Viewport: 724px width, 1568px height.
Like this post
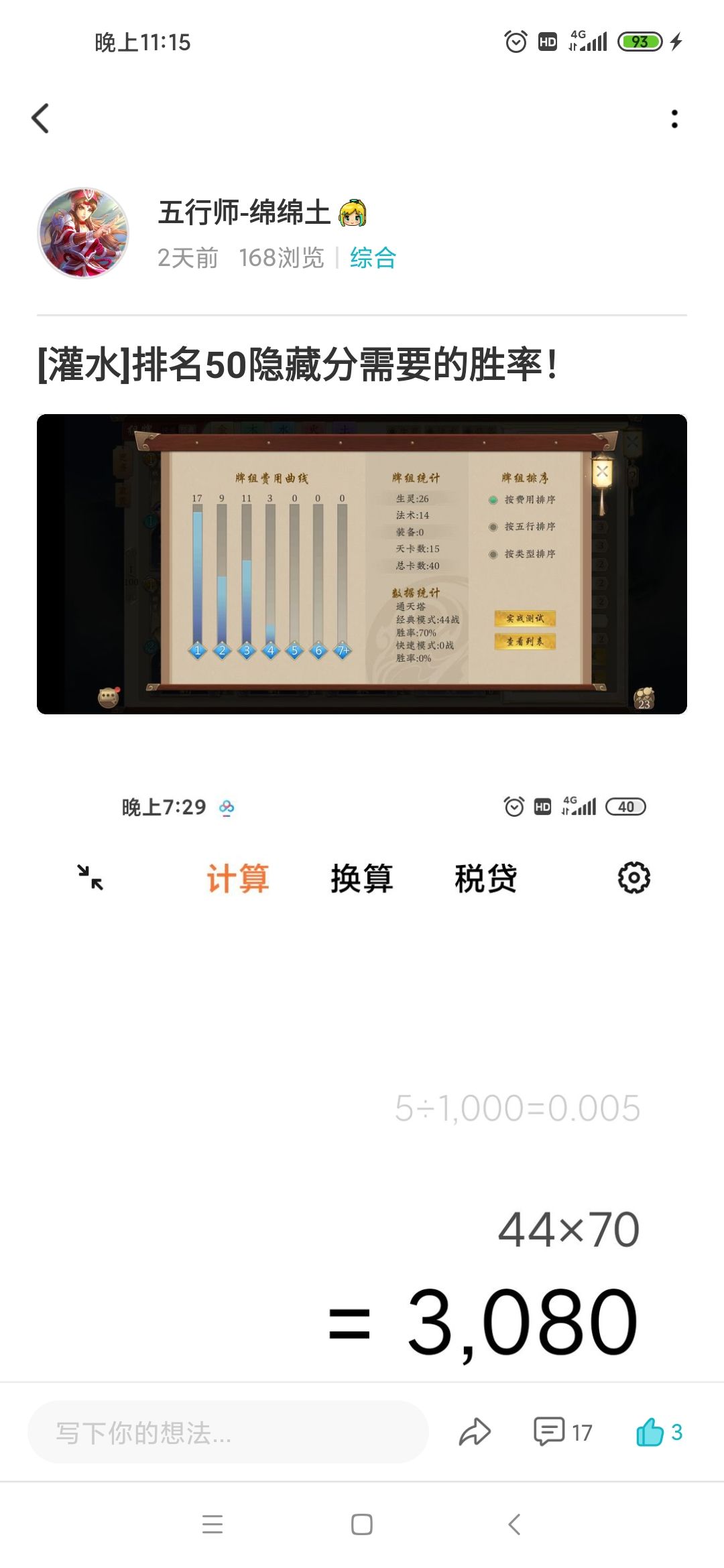[x=659, y=1432]
